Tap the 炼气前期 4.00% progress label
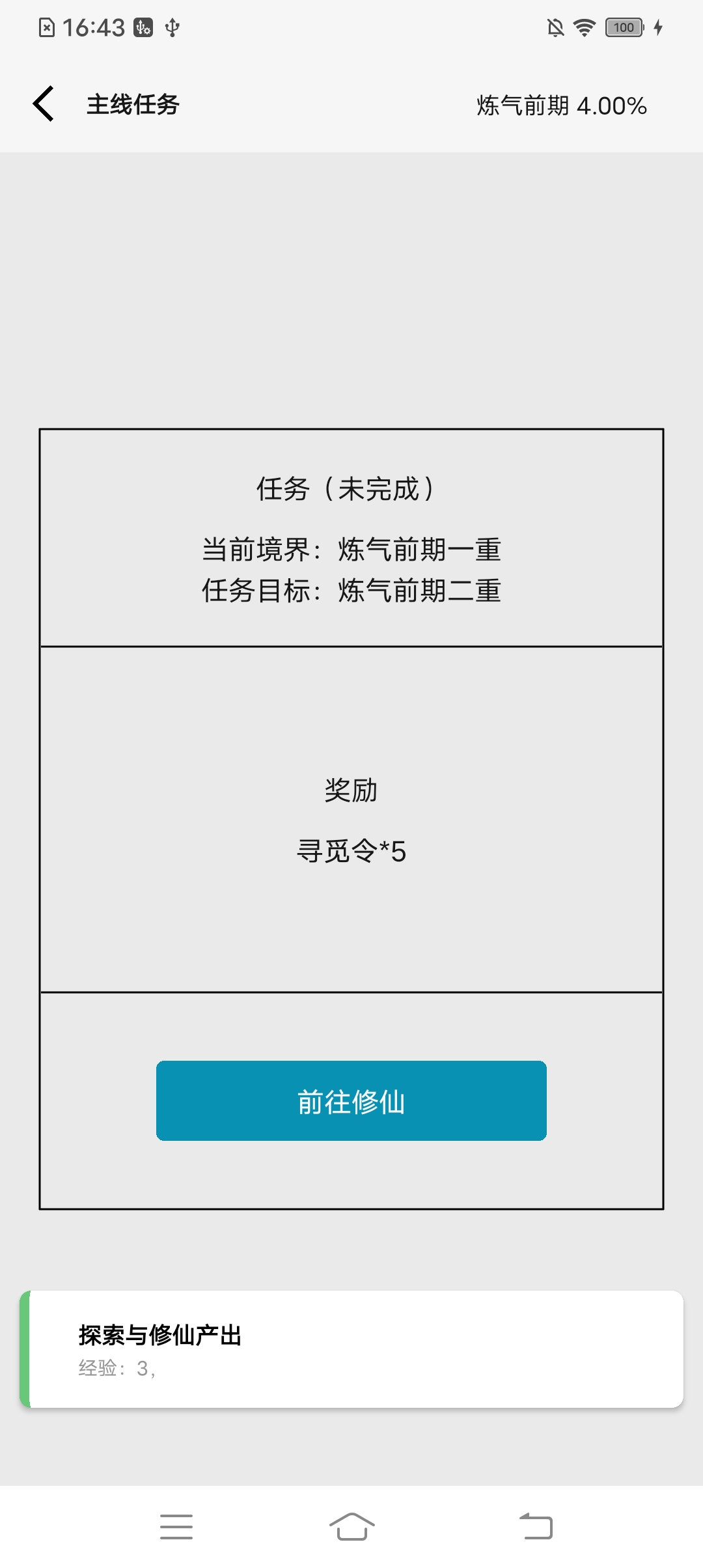This screenshot has height=1568, width=703. pos(558,104)
